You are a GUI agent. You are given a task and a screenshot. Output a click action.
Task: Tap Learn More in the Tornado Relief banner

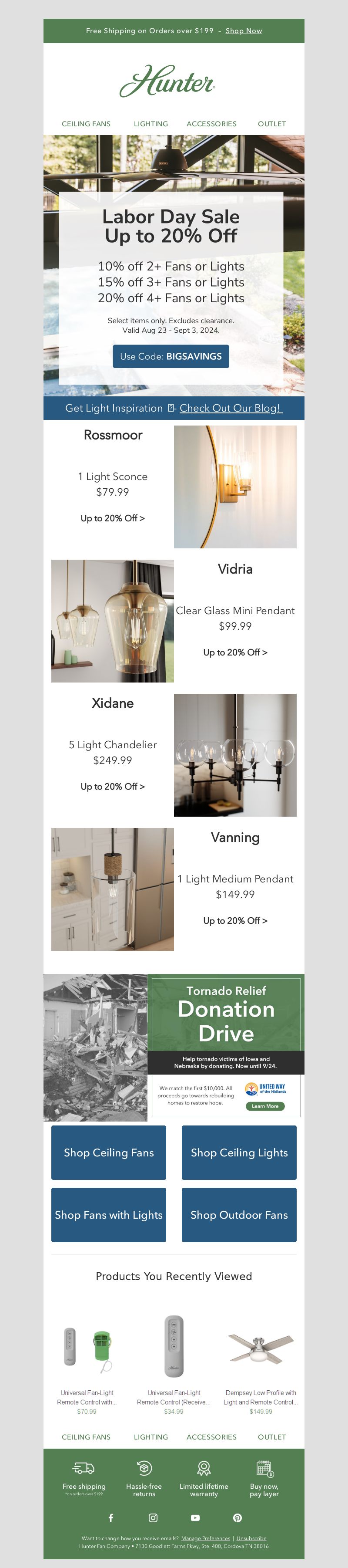(264, 1106)
